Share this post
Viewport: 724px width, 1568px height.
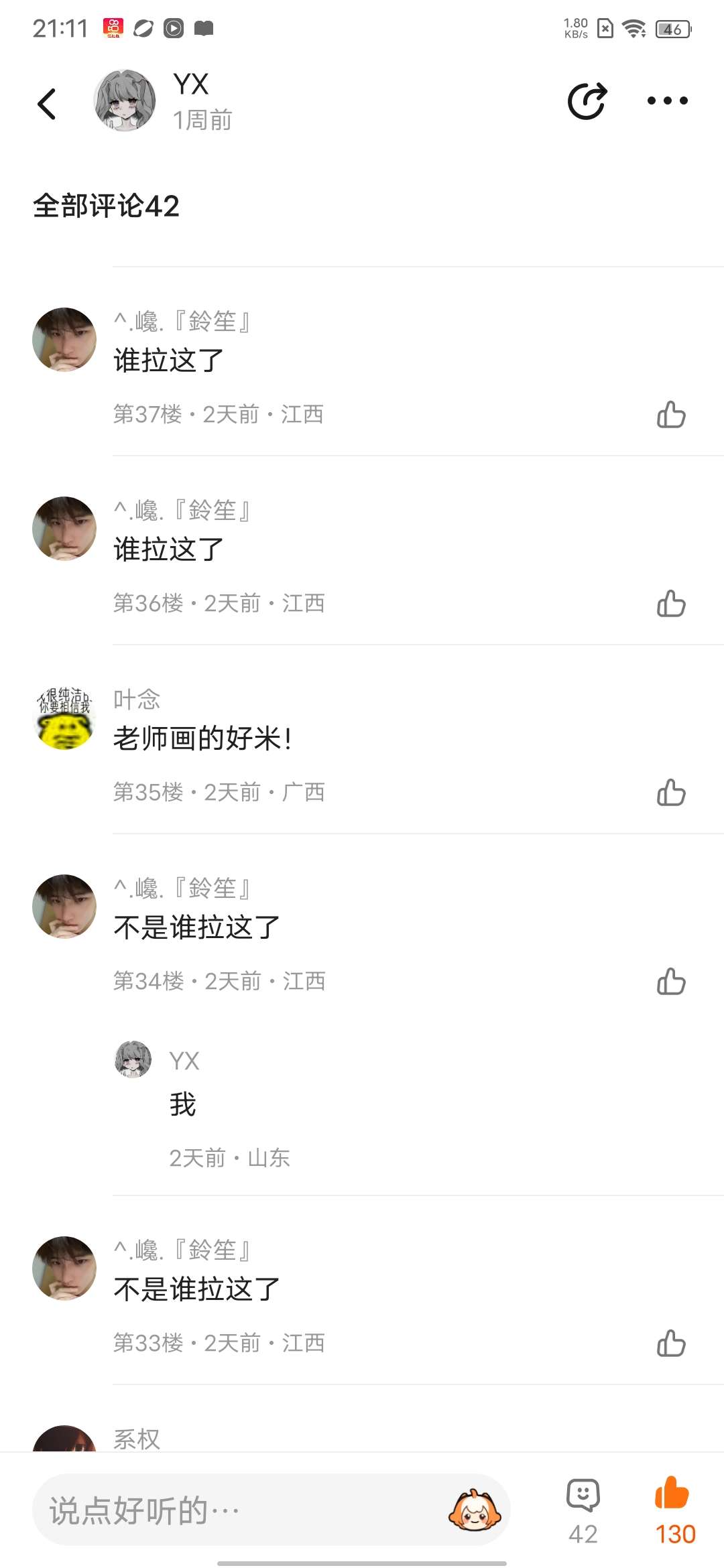tap(587, 101)
